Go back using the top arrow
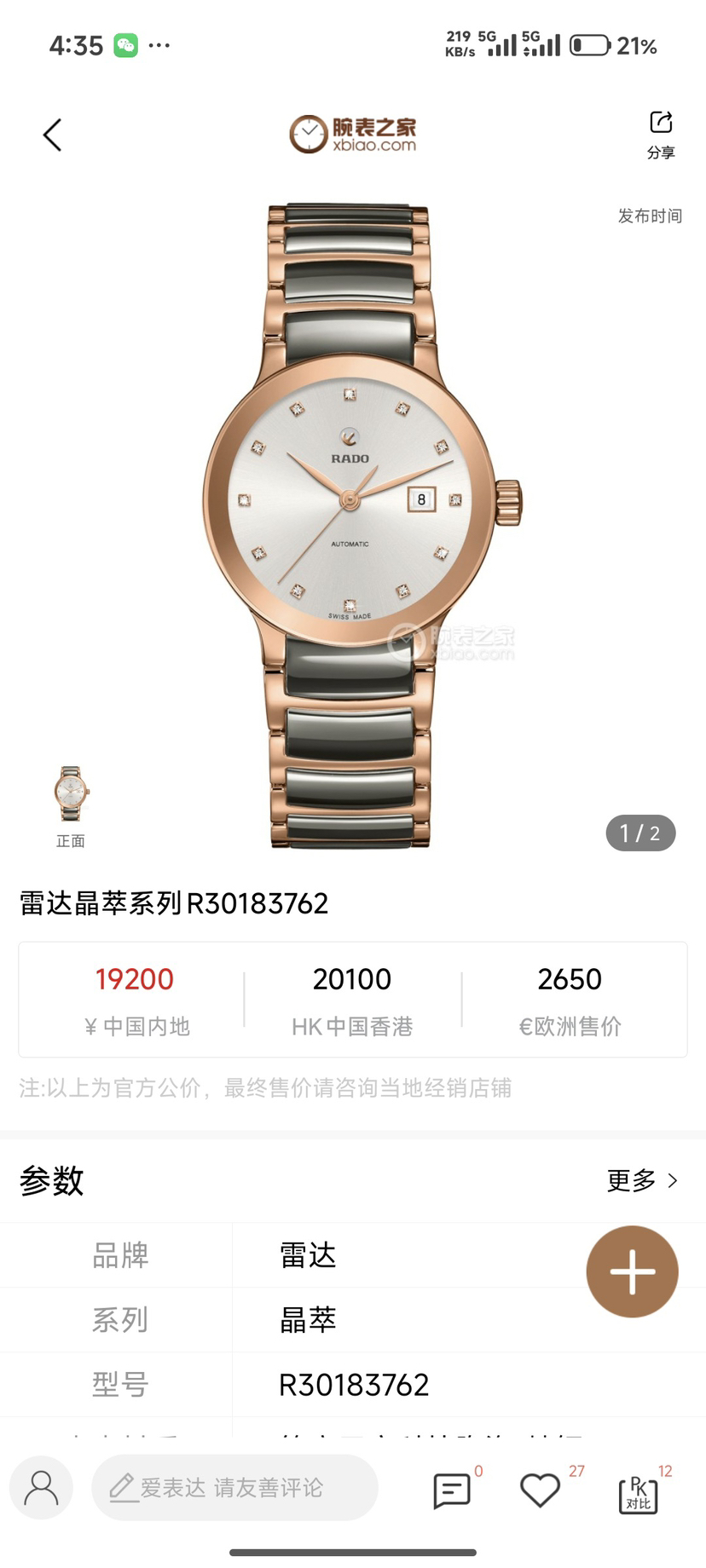The image size is (706, 1568). 53,135
